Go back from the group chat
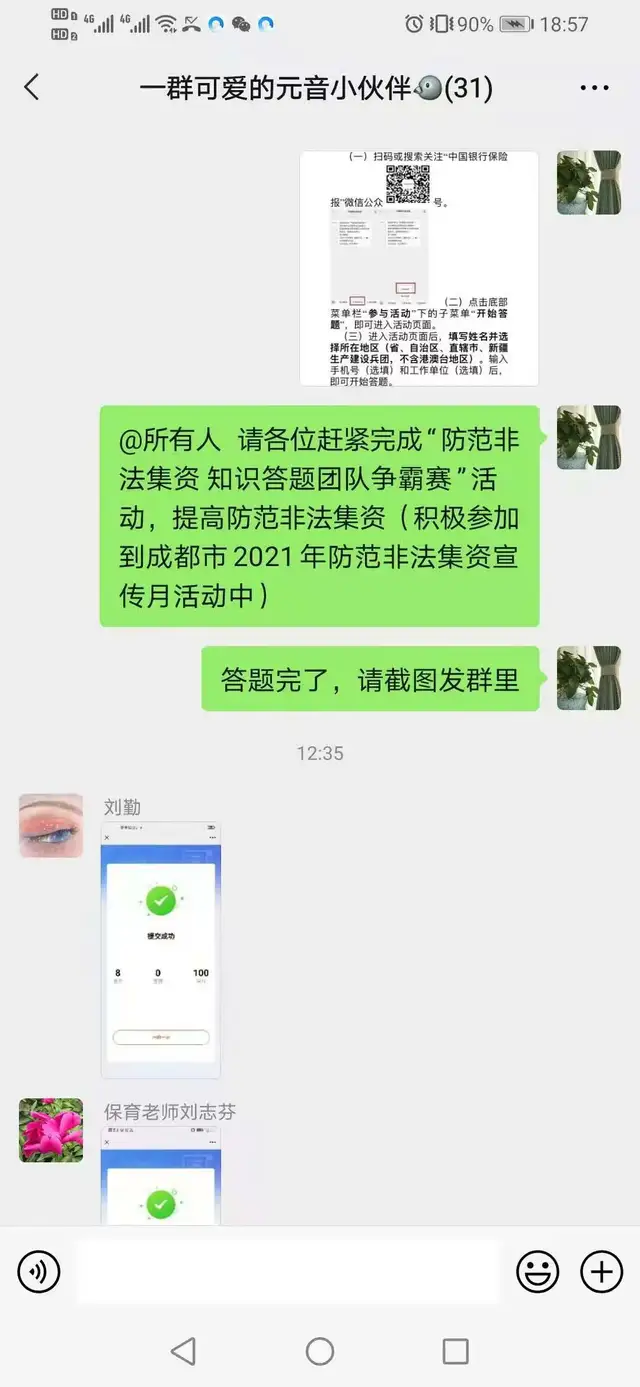The image size is (640, 1387). coord(32,88)
